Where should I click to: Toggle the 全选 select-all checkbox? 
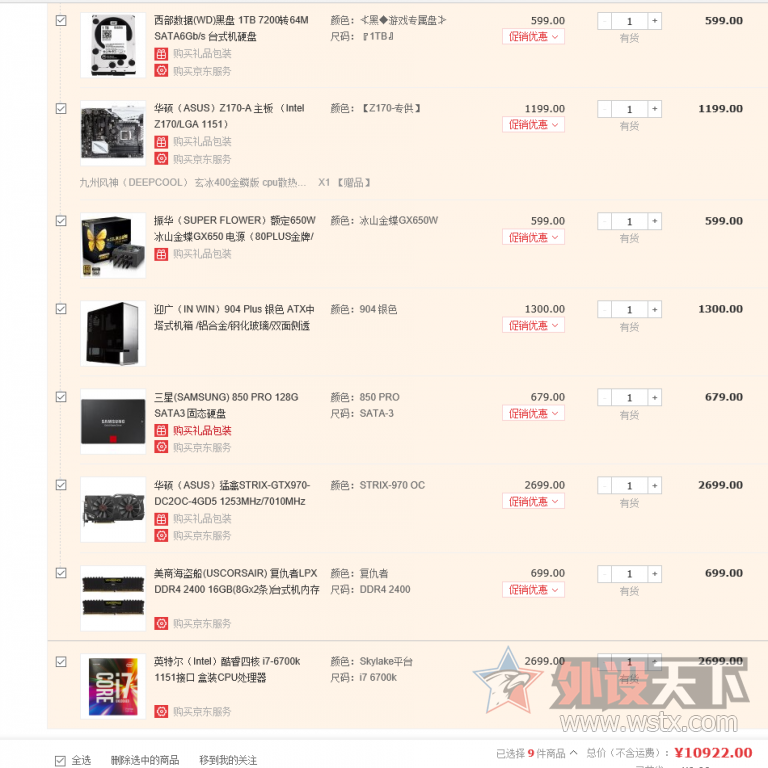click(61, 760)
